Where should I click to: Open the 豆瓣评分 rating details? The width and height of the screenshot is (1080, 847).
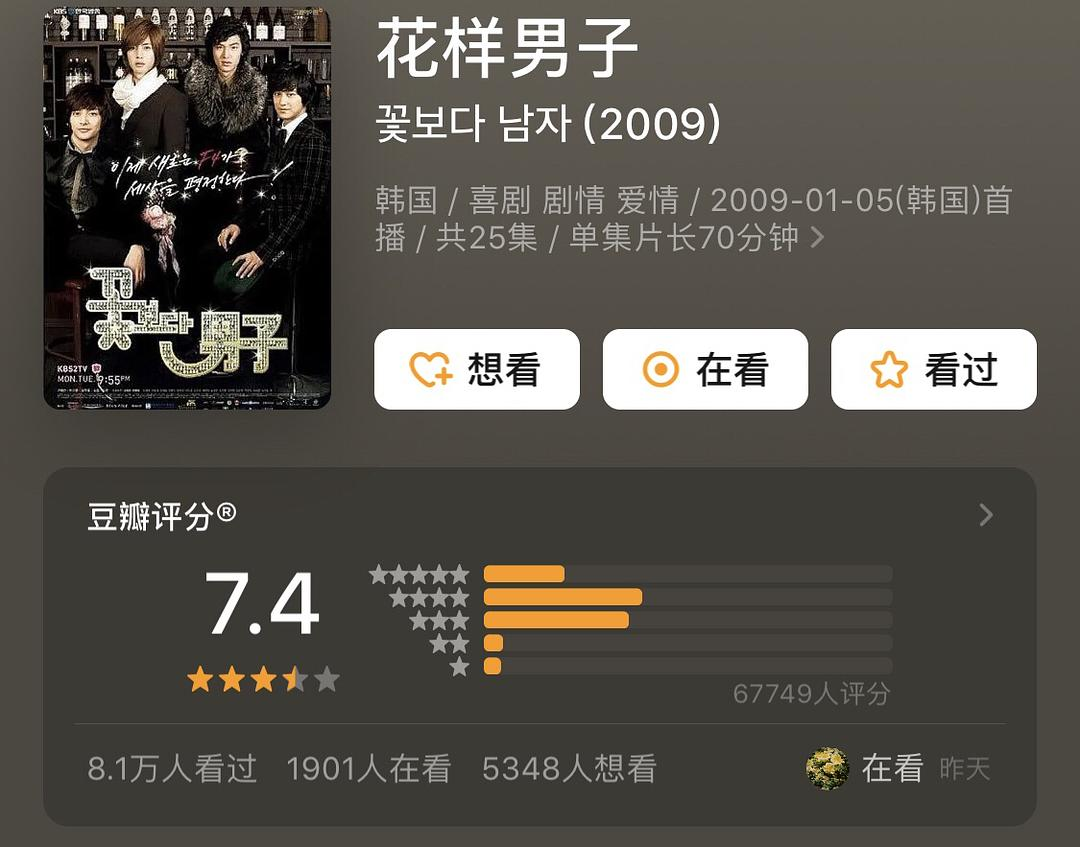(x=985, y=515)
